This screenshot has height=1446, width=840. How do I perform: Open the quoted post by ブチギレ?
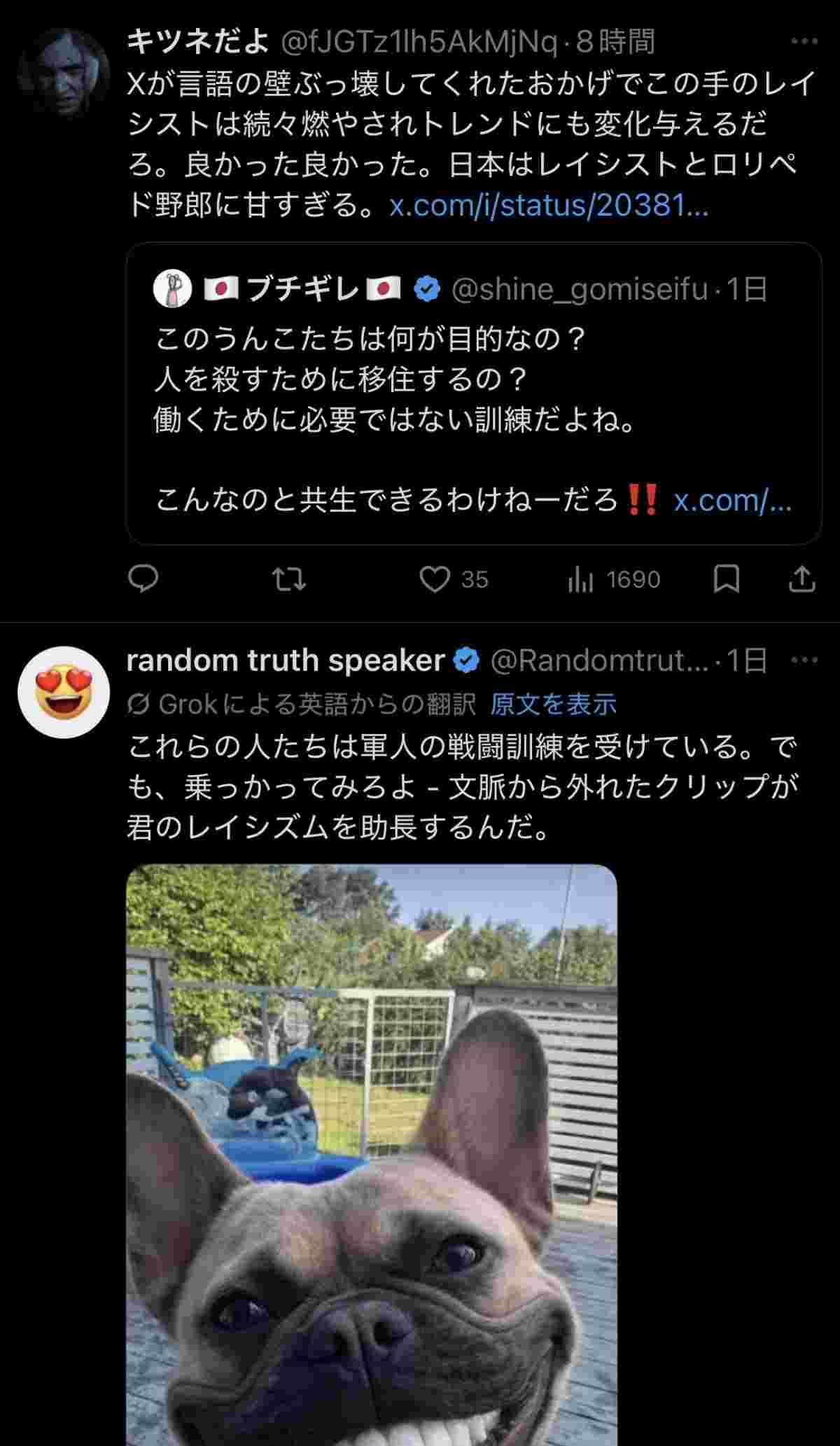473,392
